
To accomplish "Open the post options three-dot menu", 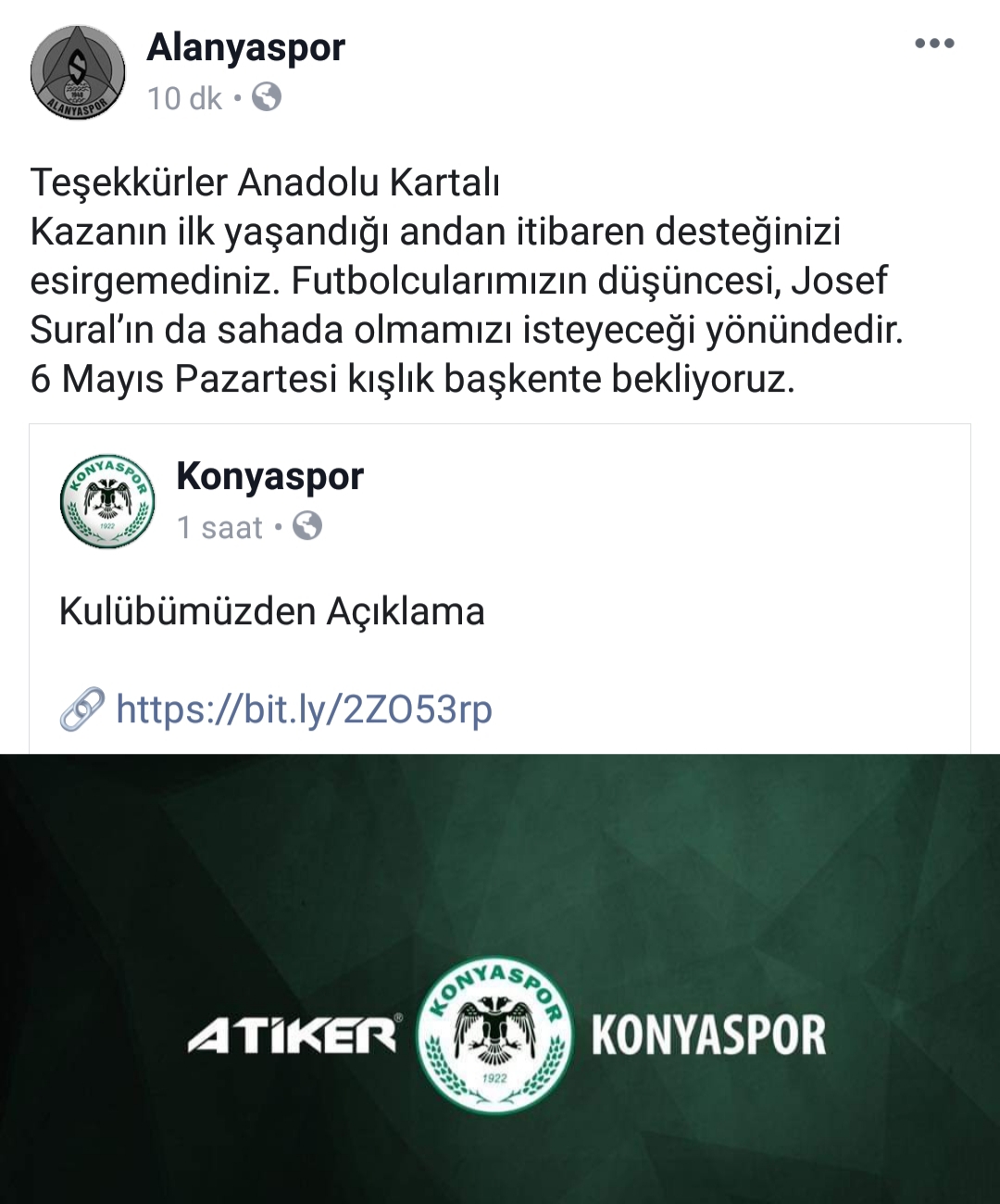I will [933, 44].
